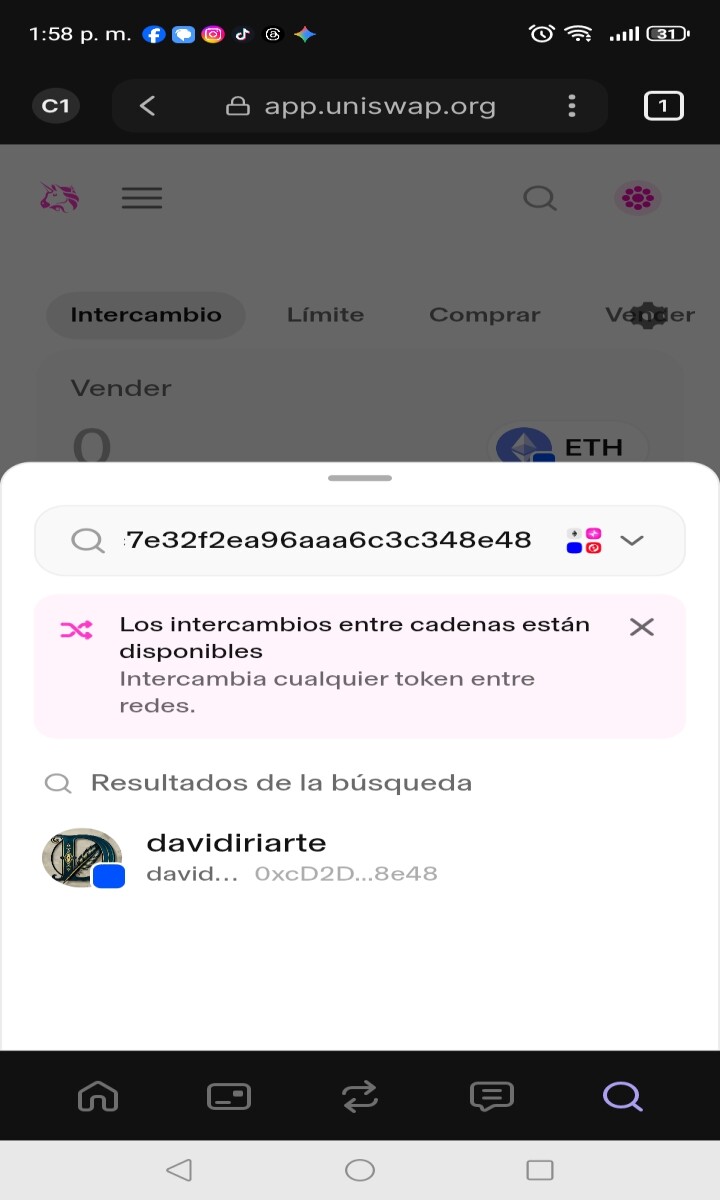
Task: Go back with the browser arrow
Action: [147, 106]
